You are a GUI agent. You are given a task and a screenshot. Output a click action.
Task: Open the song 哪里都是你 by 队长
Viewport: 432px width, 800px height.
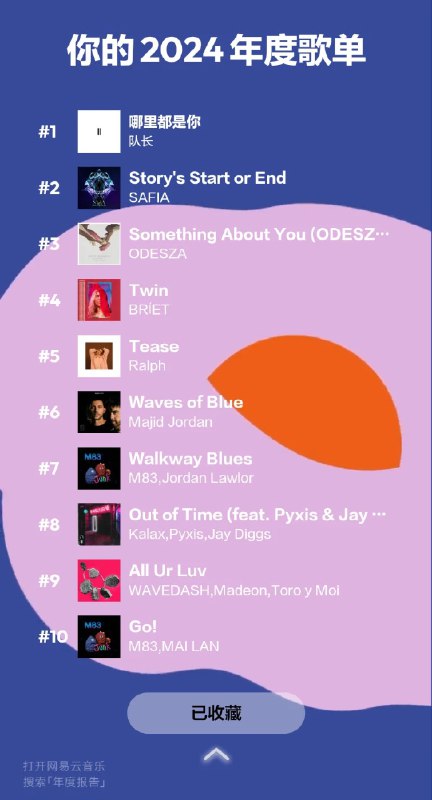click(214, 132)
